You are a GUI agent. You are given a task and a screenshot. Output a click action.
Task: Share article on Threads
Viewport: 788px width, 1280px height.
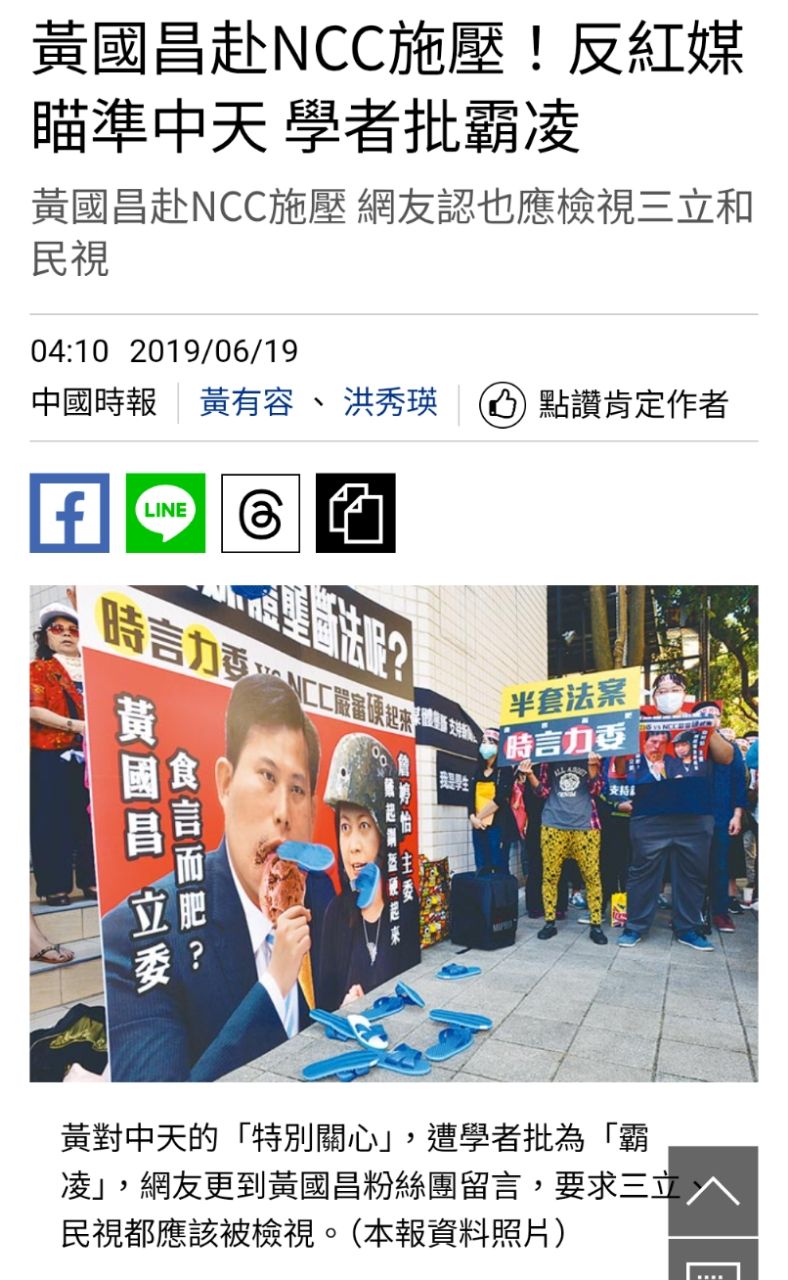pyautogui.click(x=260, y=513)
